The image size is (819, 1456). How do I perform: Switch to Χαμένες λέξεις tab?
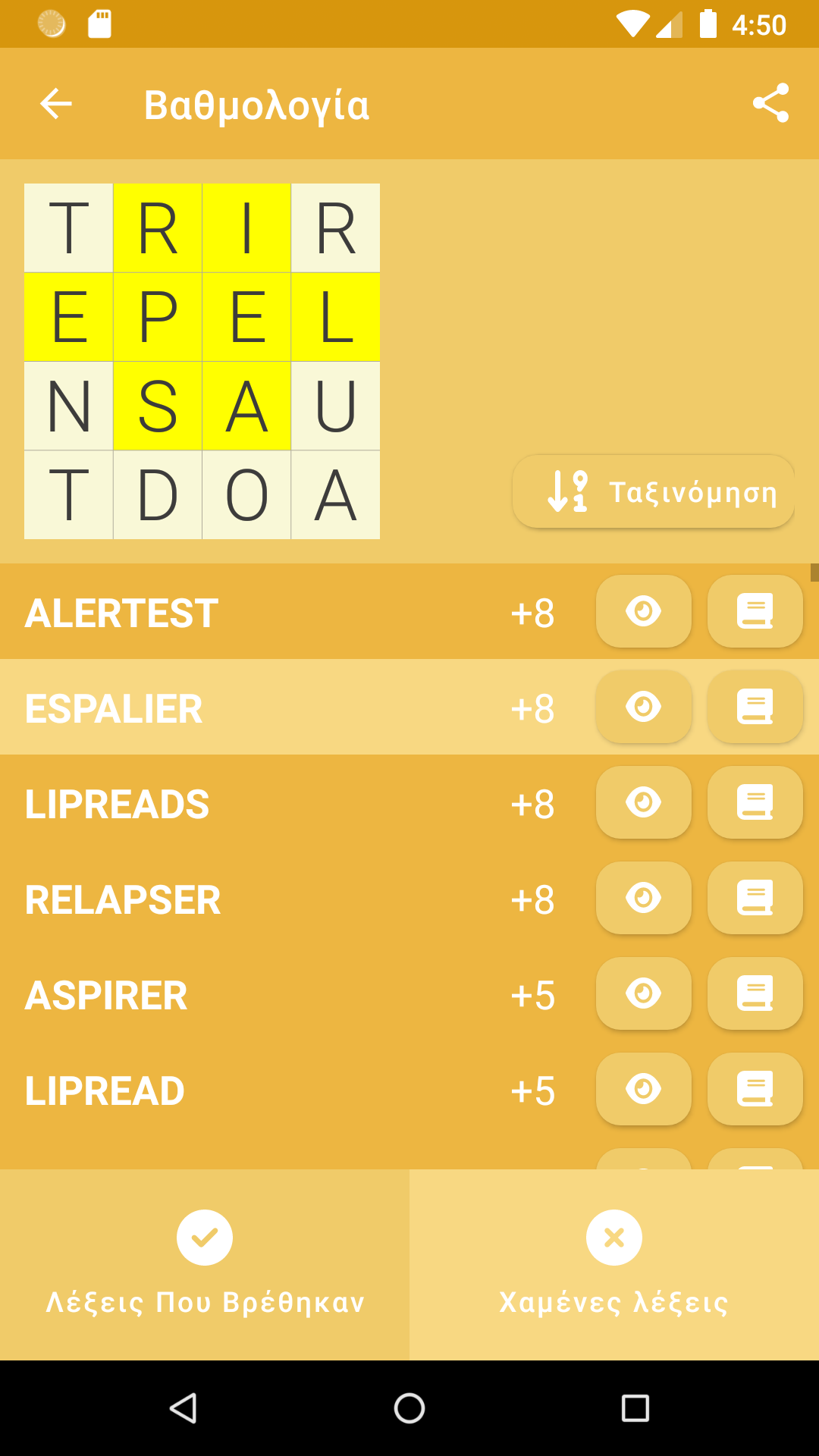614,1264
